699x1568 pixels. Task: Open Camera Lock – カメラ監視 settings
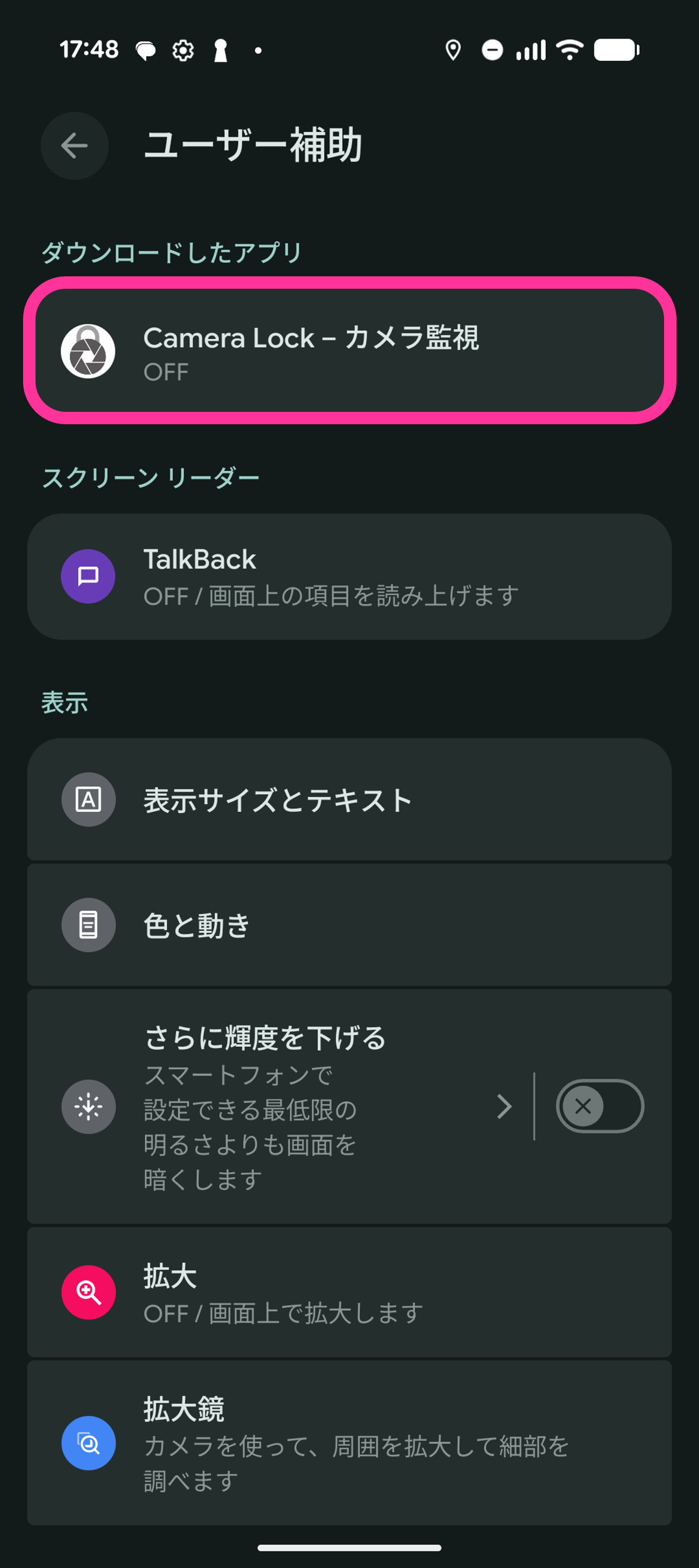(349, 351)
